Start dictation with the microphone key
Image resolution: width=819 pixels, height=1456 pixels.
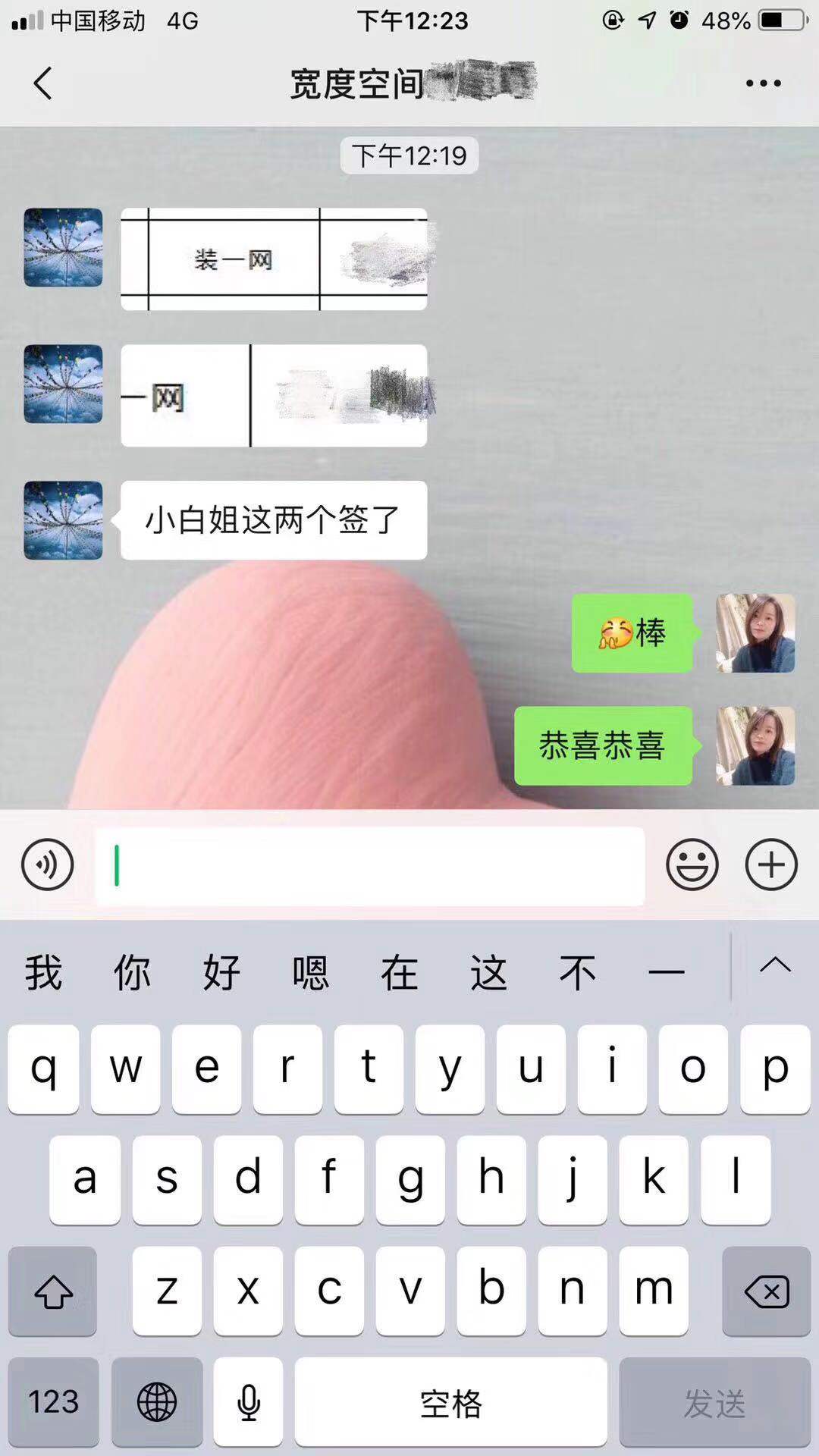coord(248,1402)
